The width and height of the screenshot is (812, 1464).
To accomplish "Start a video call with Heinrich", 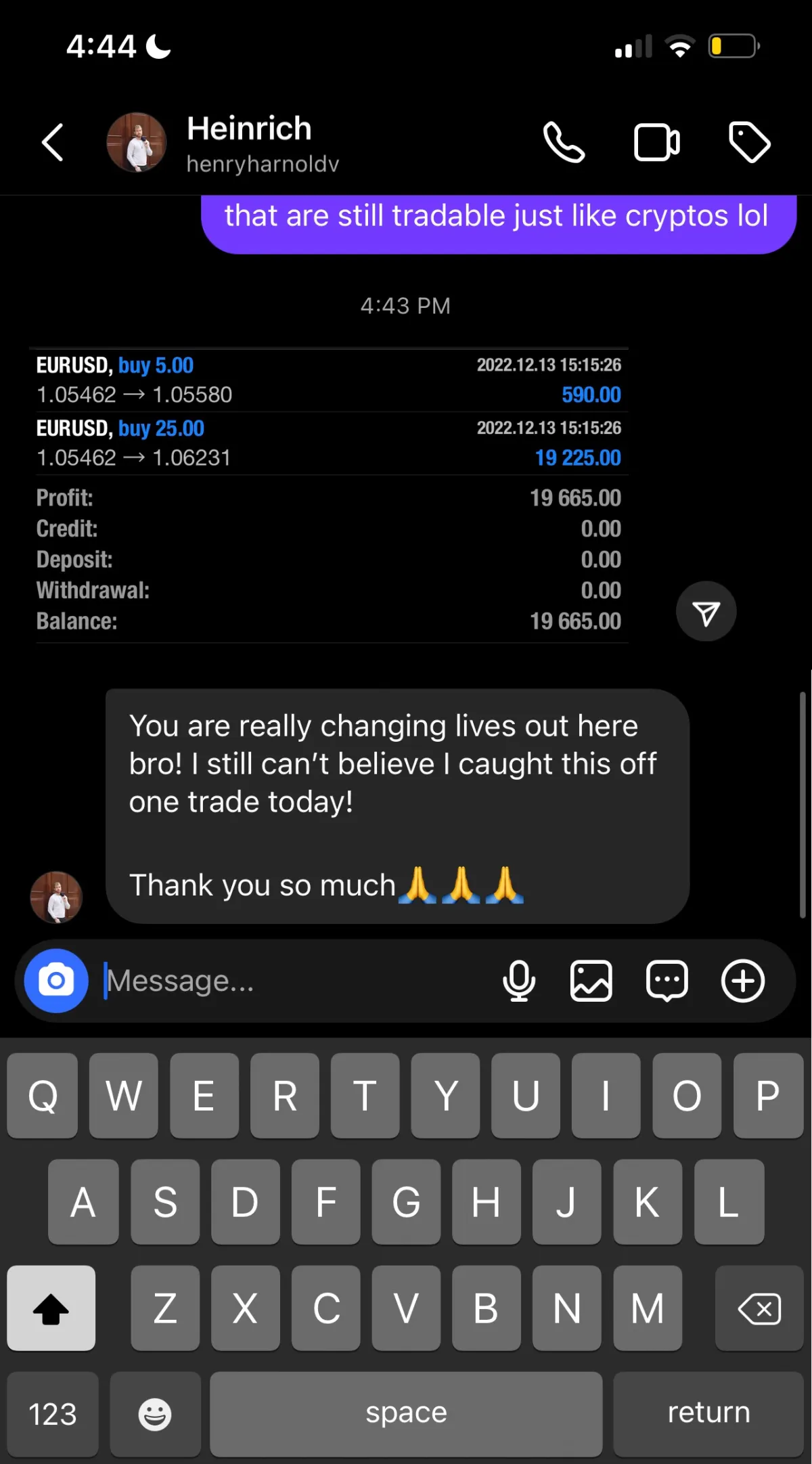I will click(x=656, y=143).
